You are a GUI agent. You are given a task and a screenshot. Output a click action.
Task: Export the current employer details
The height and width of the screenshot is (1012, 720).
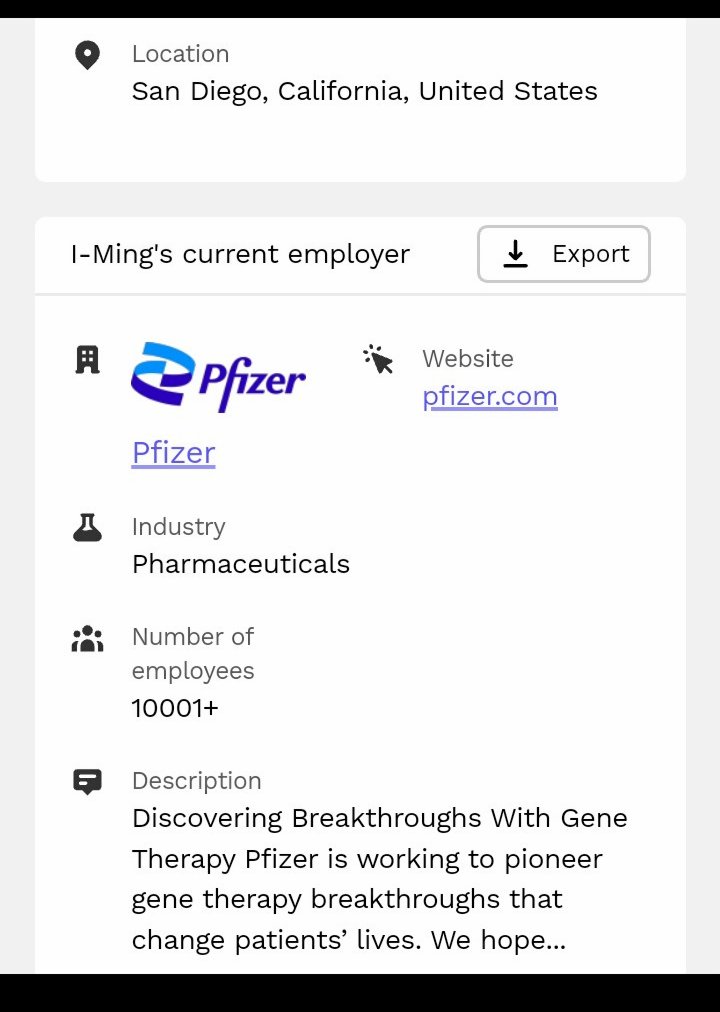click(564, 254)
